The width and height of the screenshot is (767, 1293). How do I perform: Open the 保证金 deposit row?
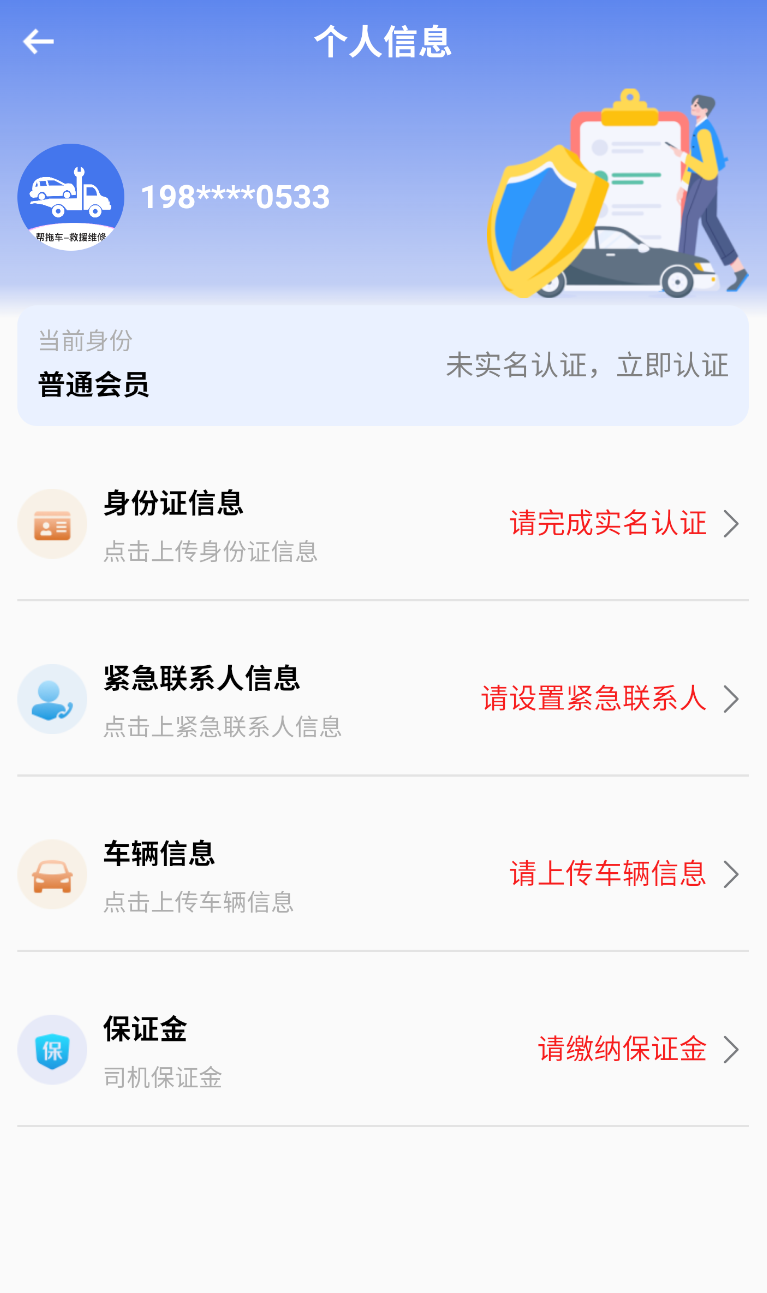click(383, 1050)
